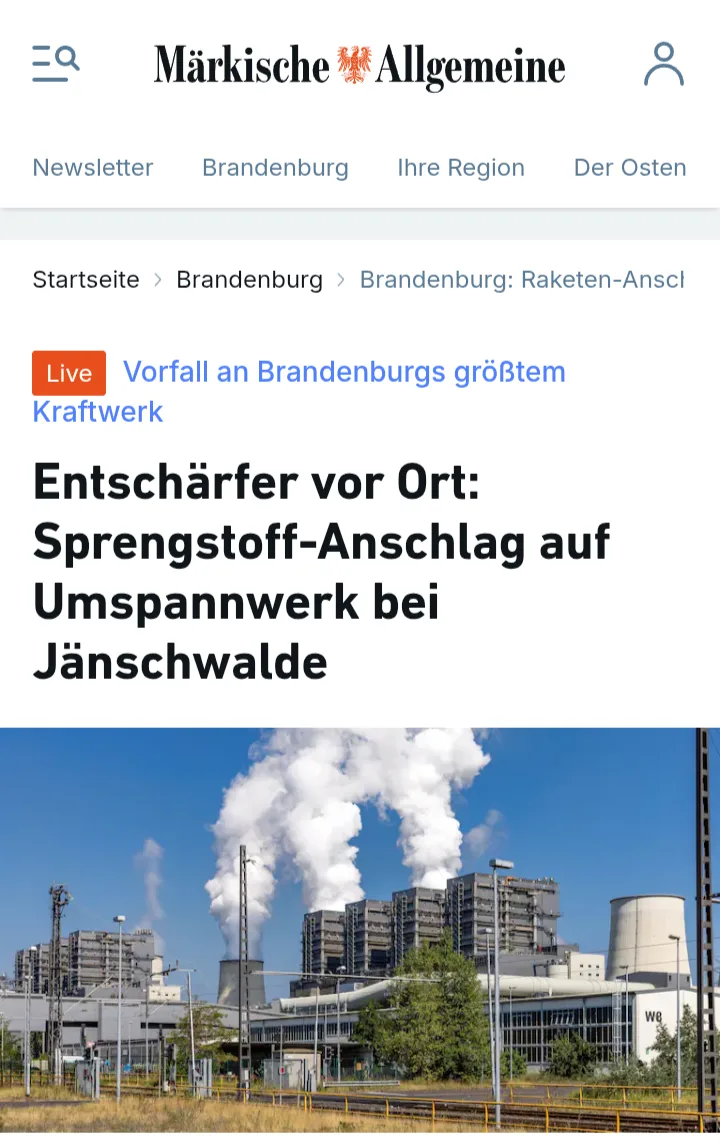Open the menu and search icon

pos(56,63)
